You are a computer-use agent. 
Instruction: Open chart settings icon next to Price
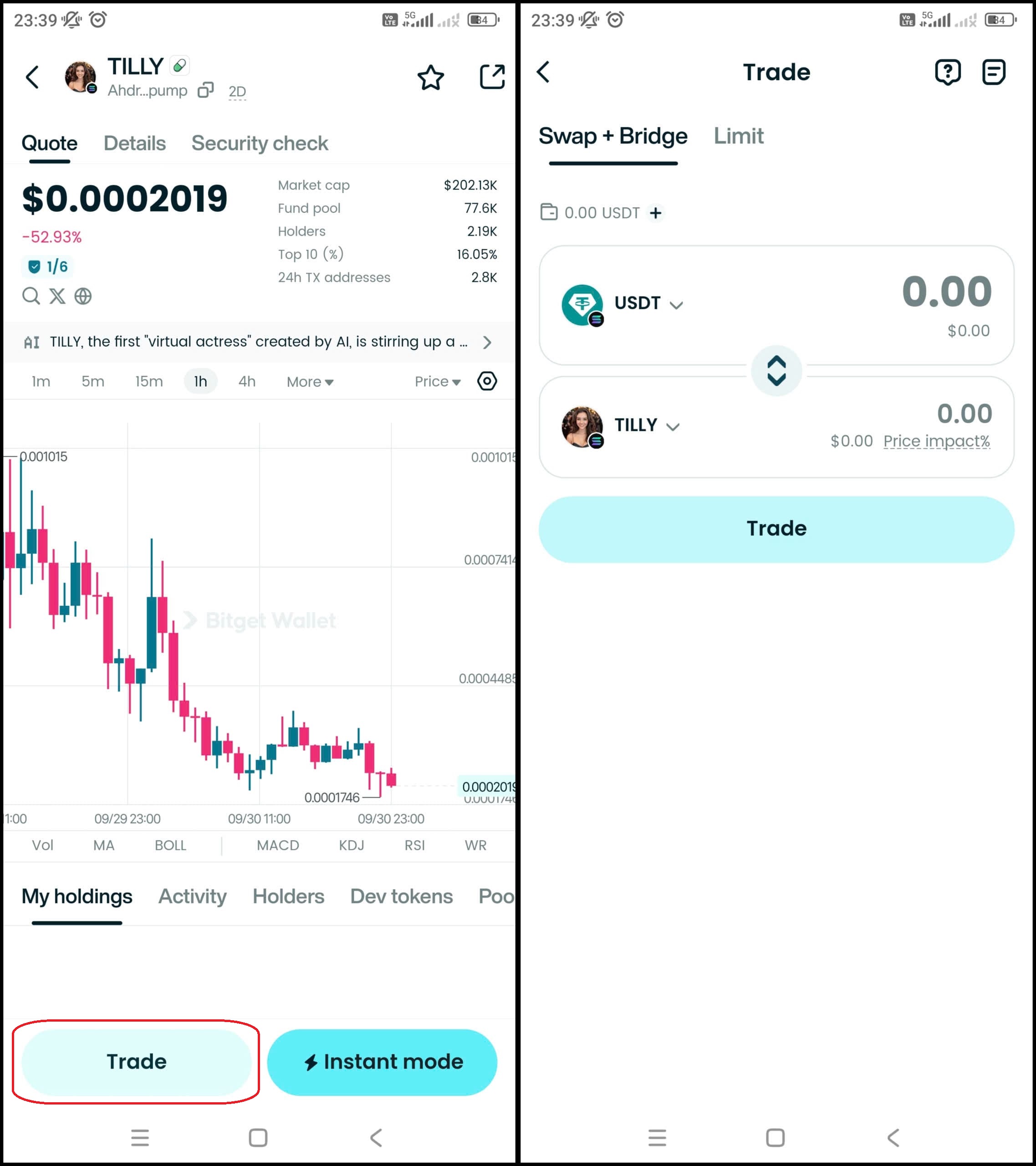tap(487, 381)
